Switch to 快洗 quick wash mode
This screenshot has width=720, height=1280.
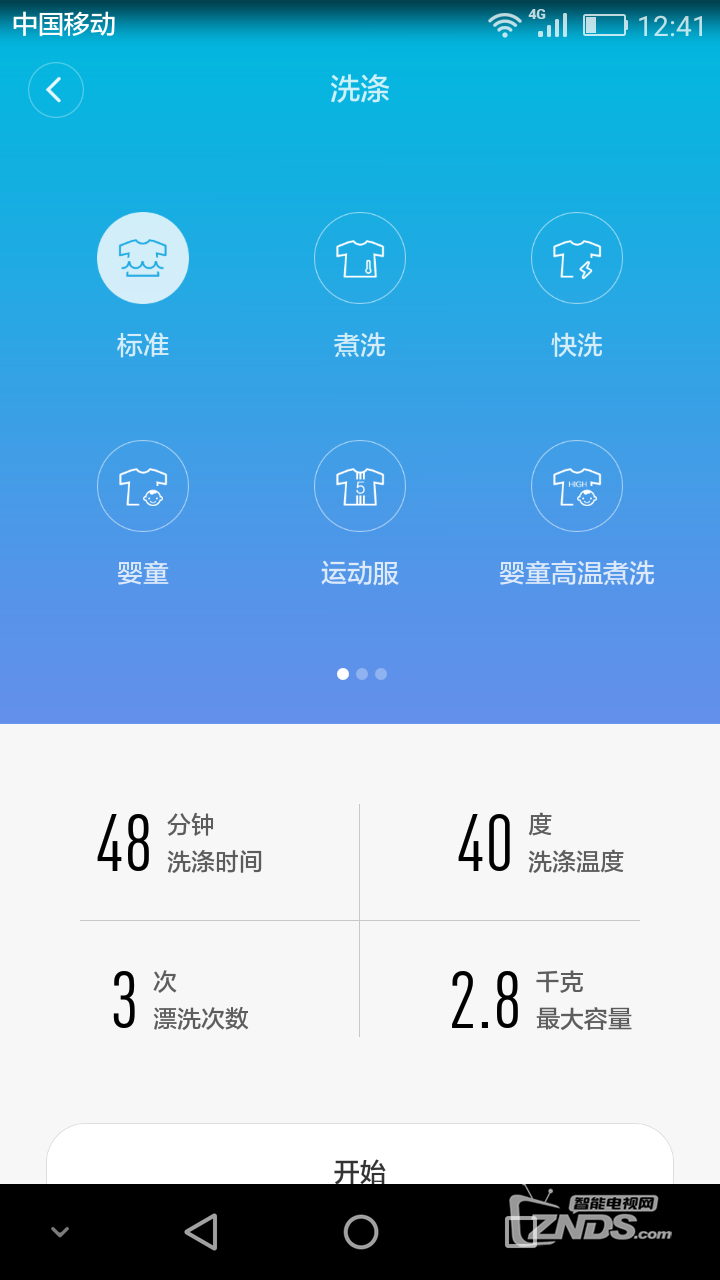coord(577,258)
